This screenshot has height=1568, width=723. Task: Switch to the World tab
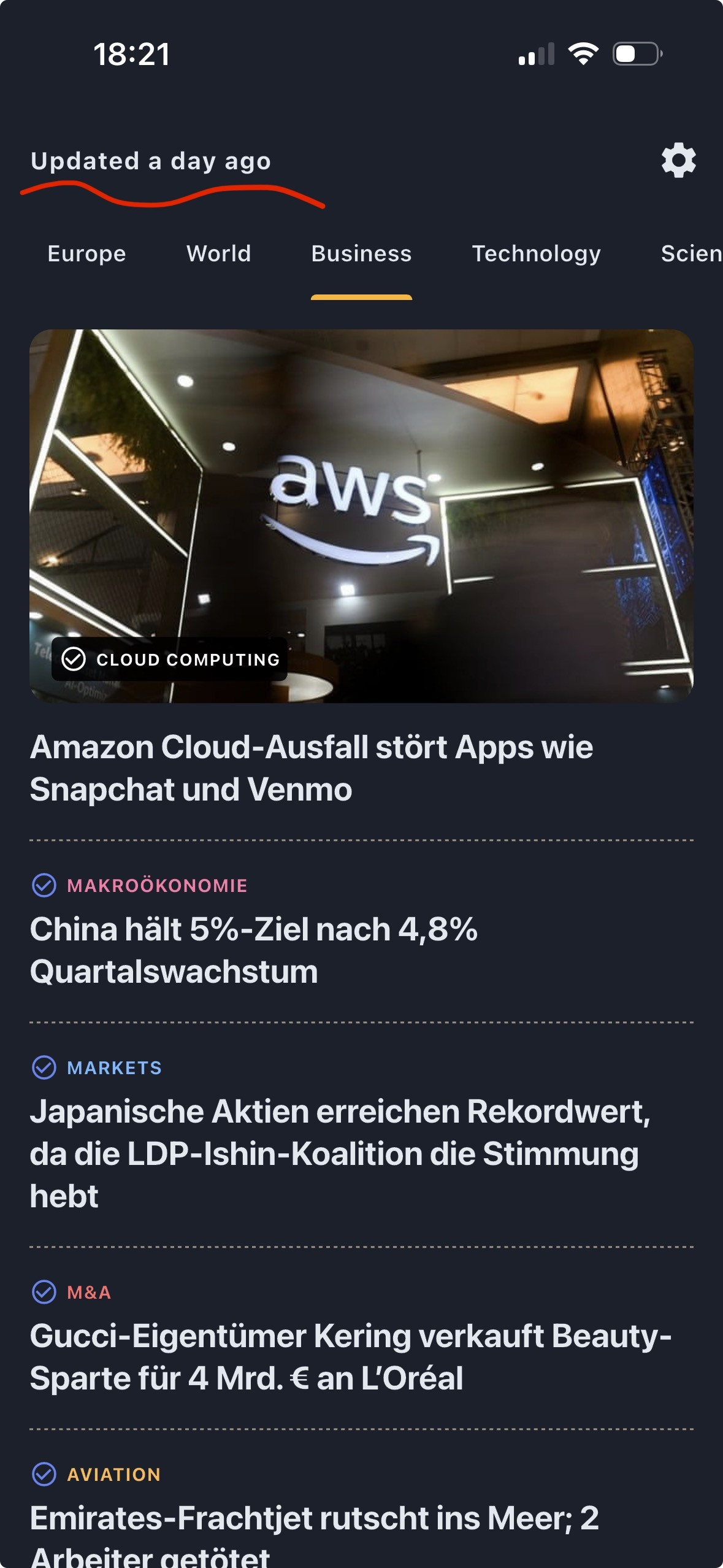[x=219, y=254]
